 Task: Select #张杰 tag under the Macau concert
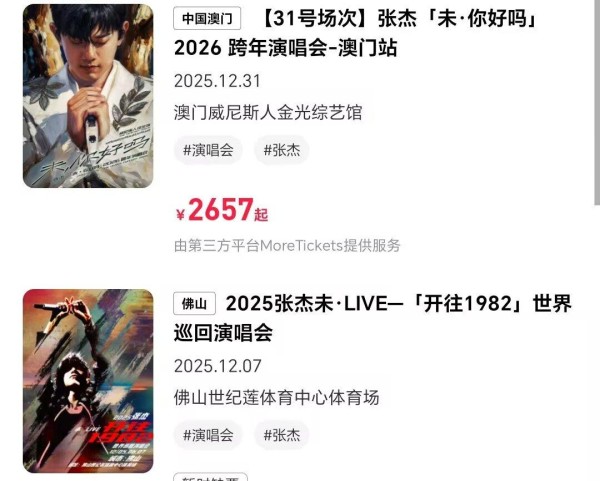(x=281, y=150)
